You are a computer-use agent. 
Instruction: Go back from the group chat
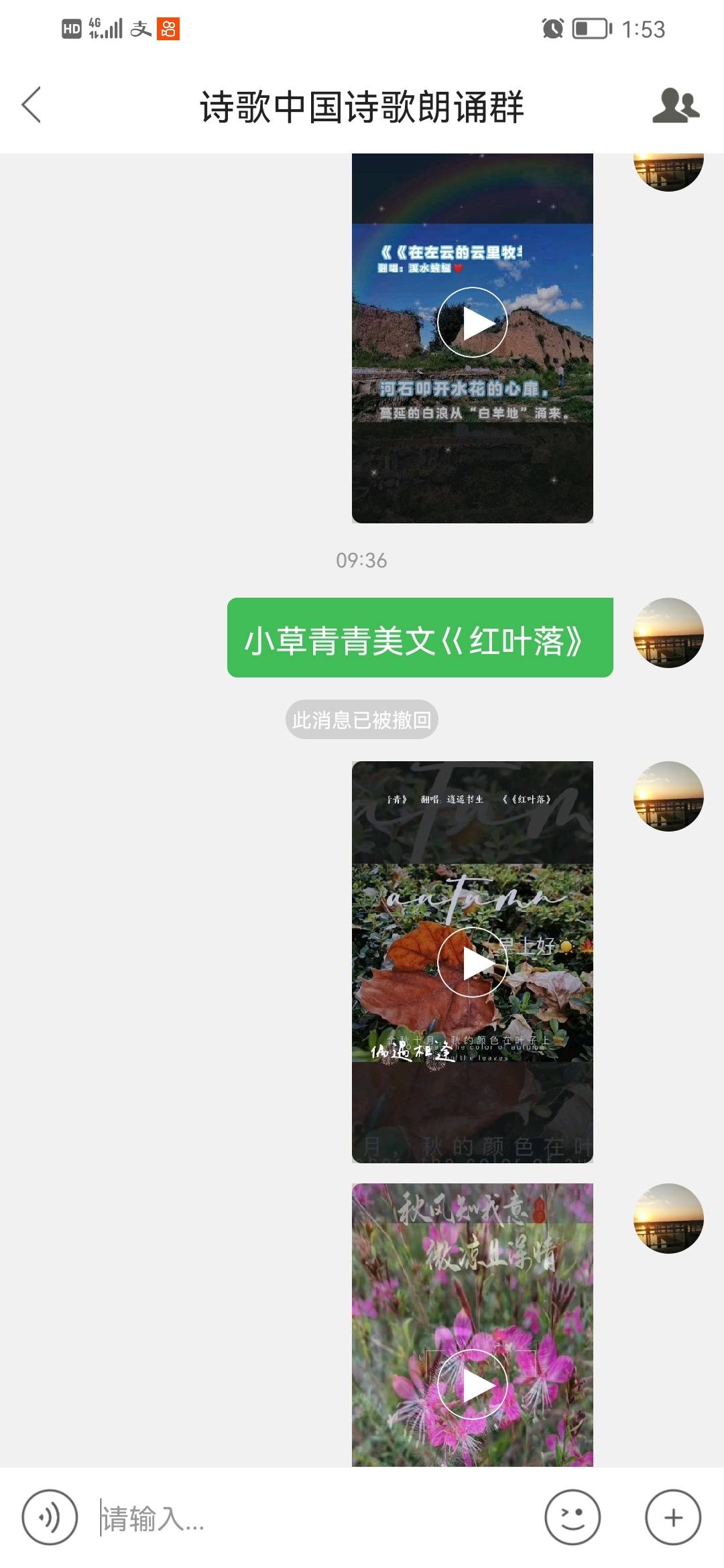tap(32, 105)
